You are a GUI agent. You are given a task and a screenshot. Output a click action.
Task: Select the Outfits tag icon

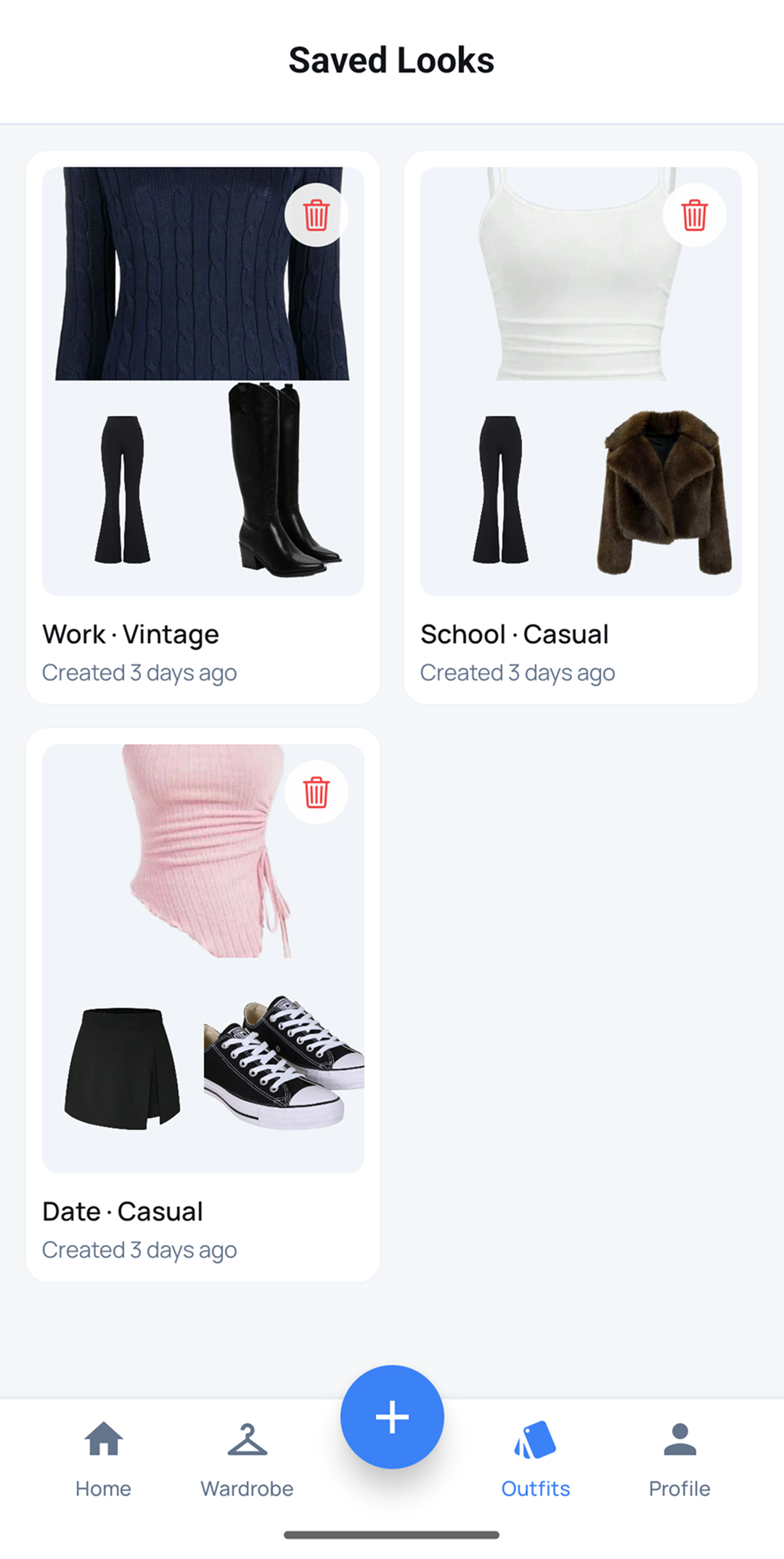[x=535, y=1441]
